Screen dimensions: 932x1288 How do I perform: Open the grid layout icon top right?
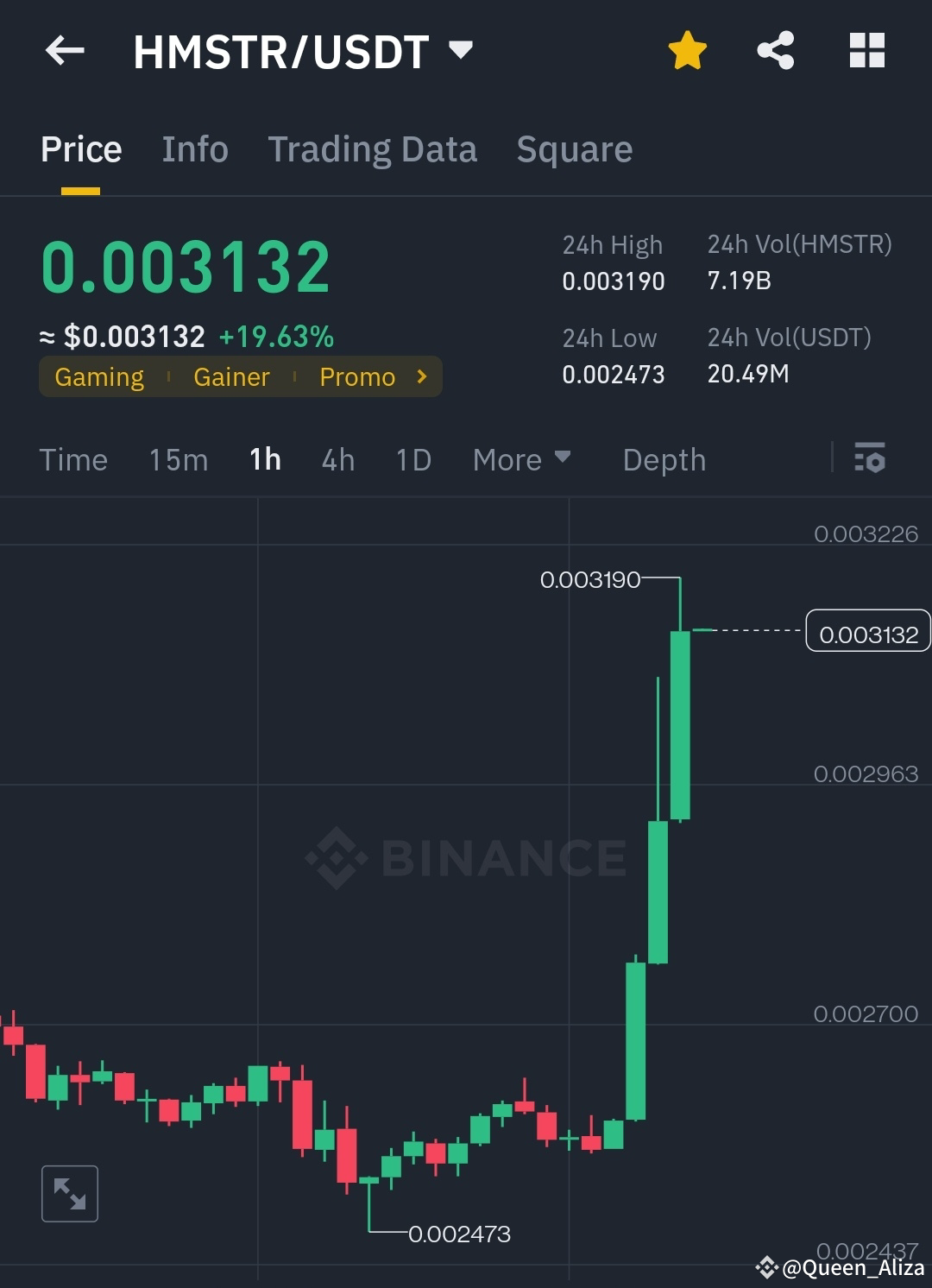tap(866, 51)
